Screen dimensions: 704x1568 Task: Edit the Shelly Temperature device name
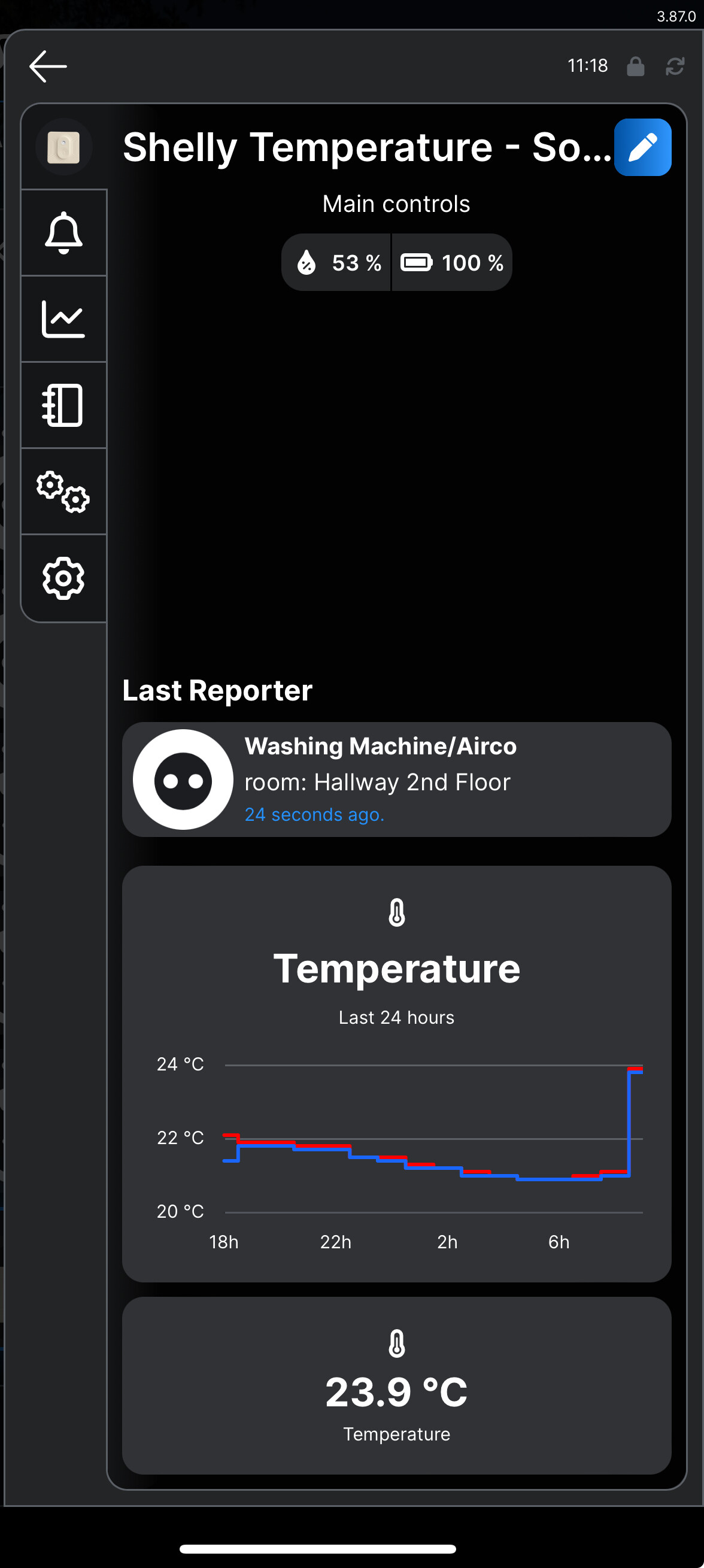tap(642, 147)
